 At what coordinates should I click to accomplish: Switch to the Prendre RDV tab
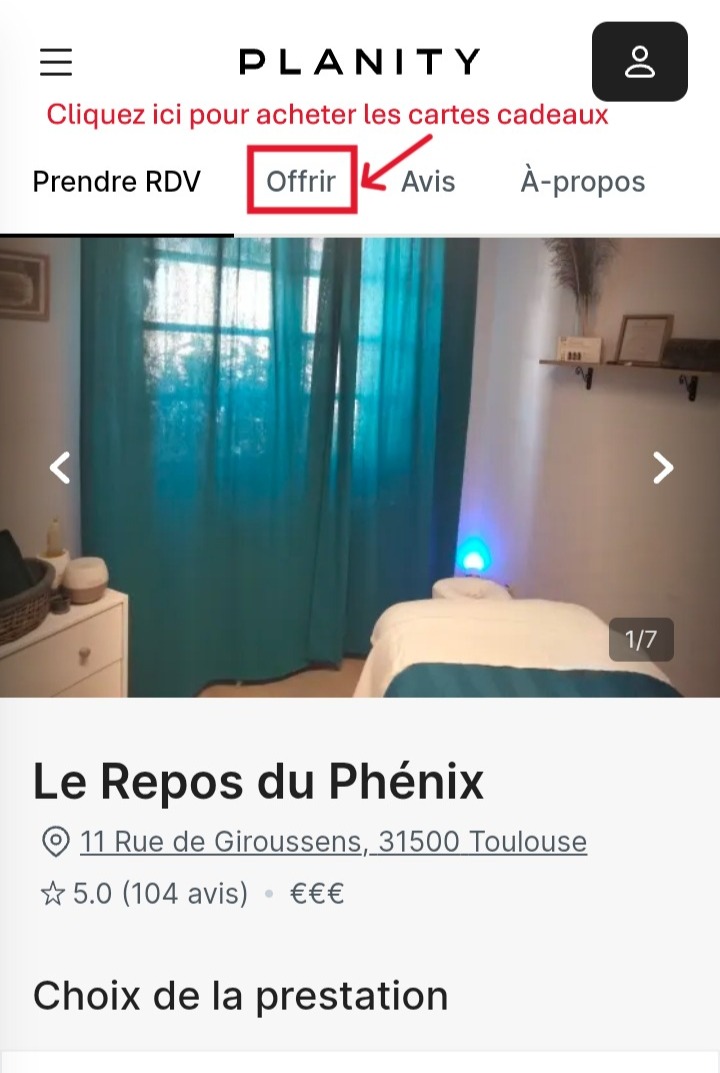[x=116, y=182]
